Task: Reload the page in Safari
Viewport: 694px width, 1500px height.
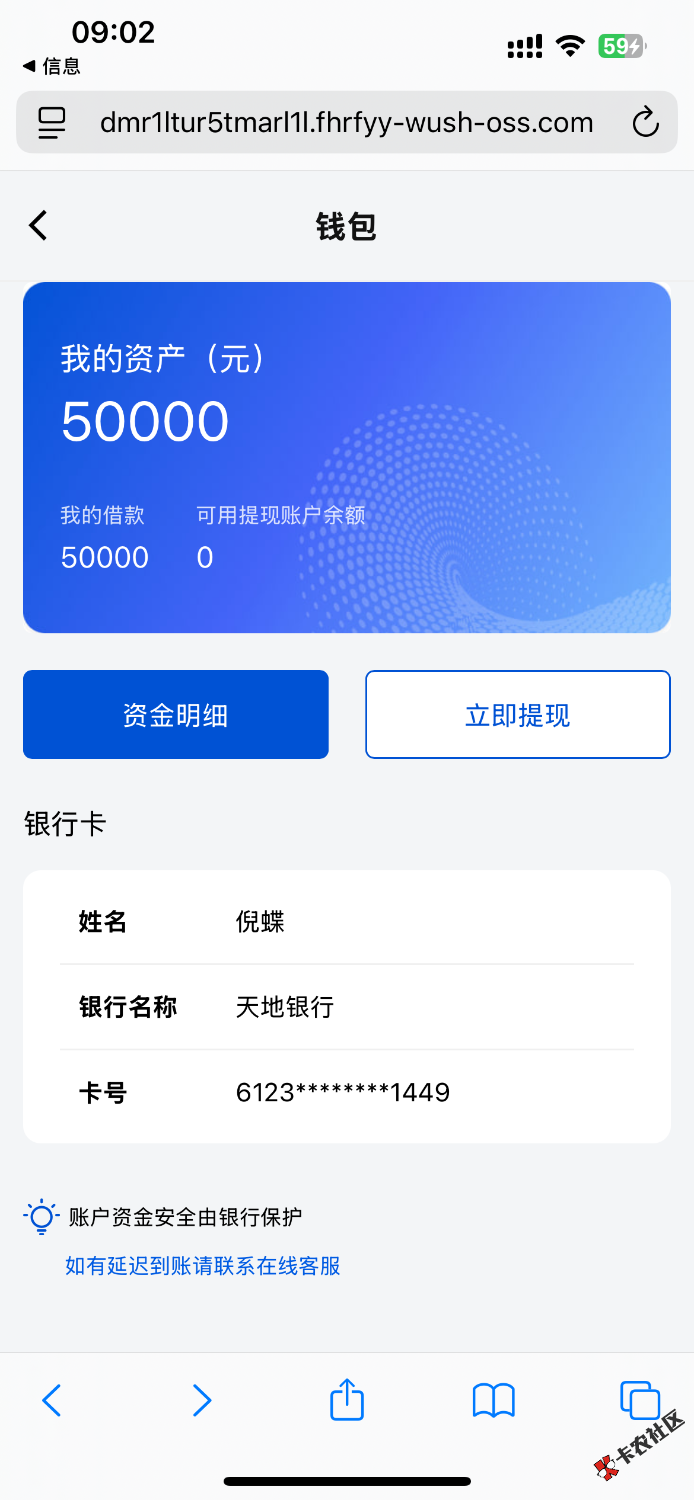Action: tap(646, 123)
